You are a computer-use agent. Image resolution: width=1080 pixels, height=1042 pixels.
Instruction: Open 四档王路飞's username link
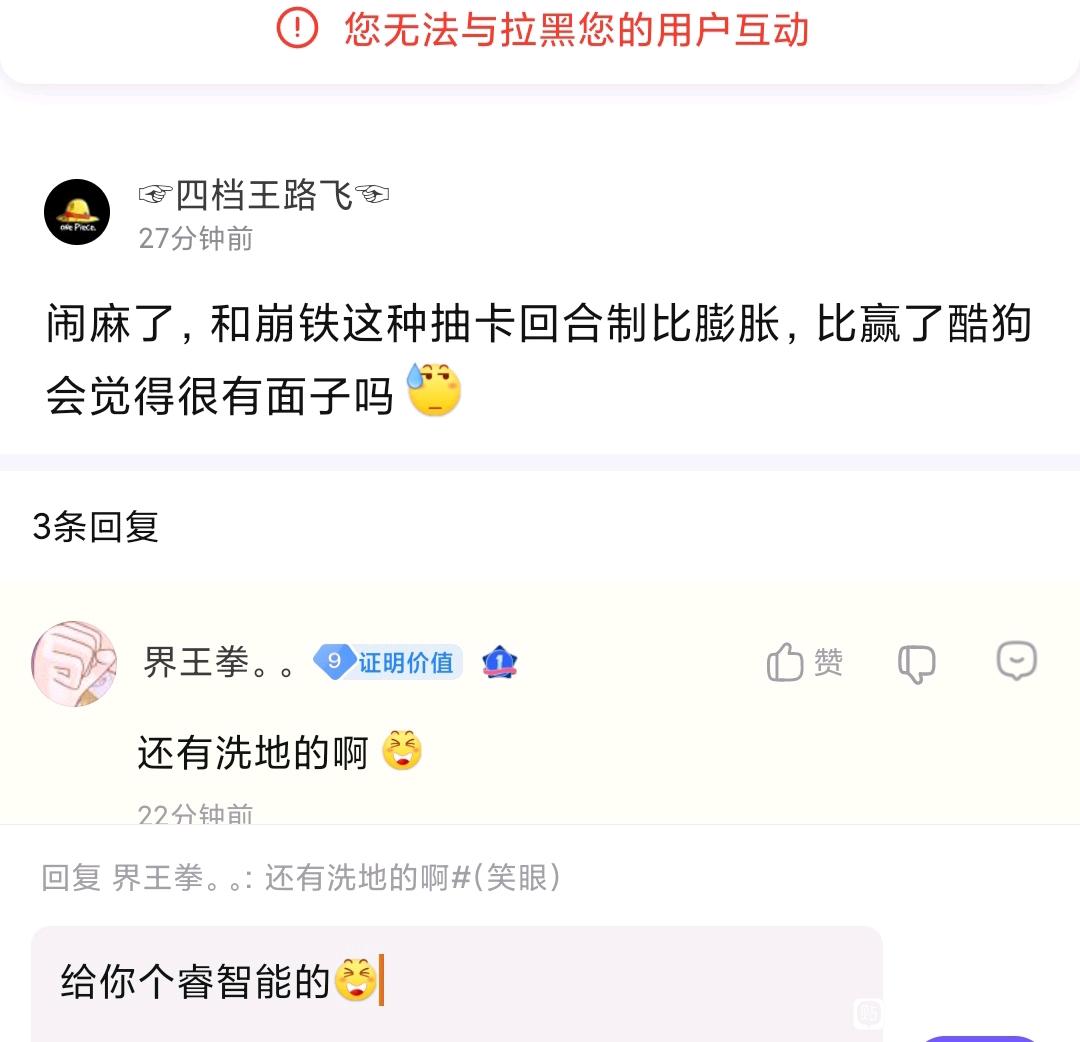coord(264,196)
